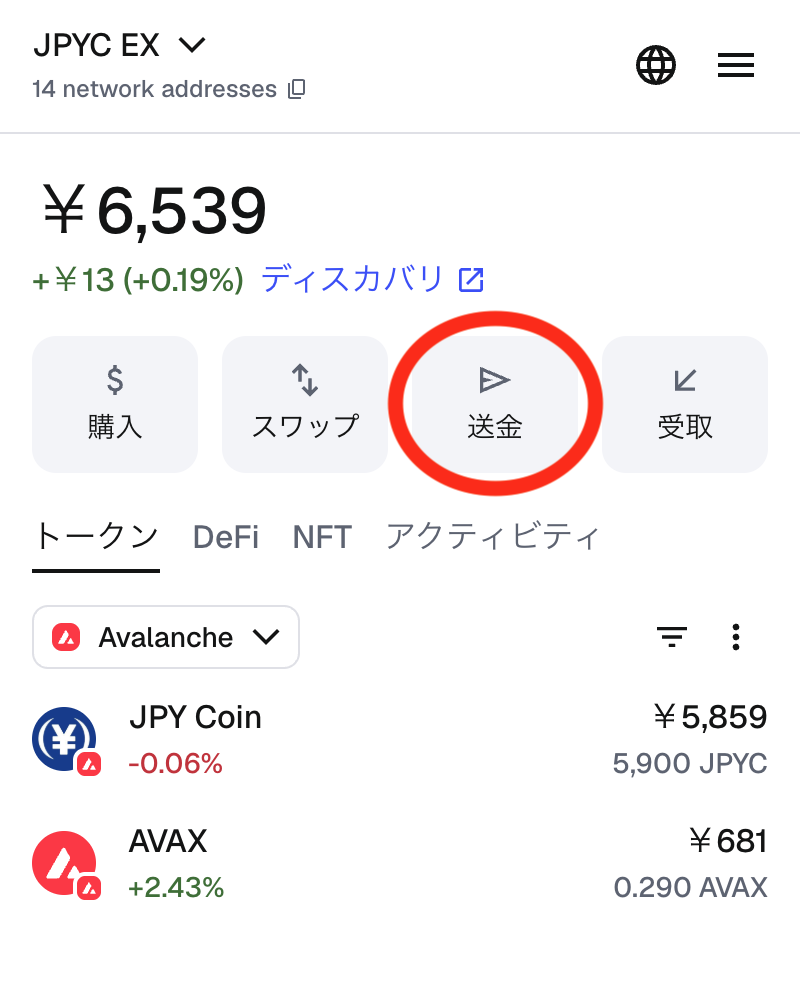
Task: Open the ディスカバリ link
Action: point(372,280)
